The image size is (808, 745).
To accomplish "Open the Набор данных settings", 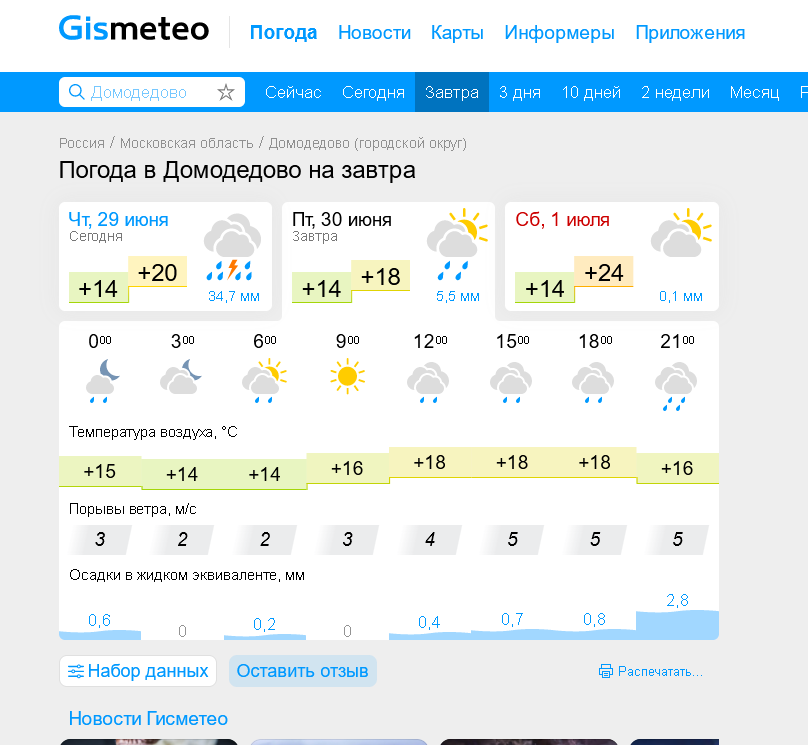I will pyautogui.click(x=138, y=671).
